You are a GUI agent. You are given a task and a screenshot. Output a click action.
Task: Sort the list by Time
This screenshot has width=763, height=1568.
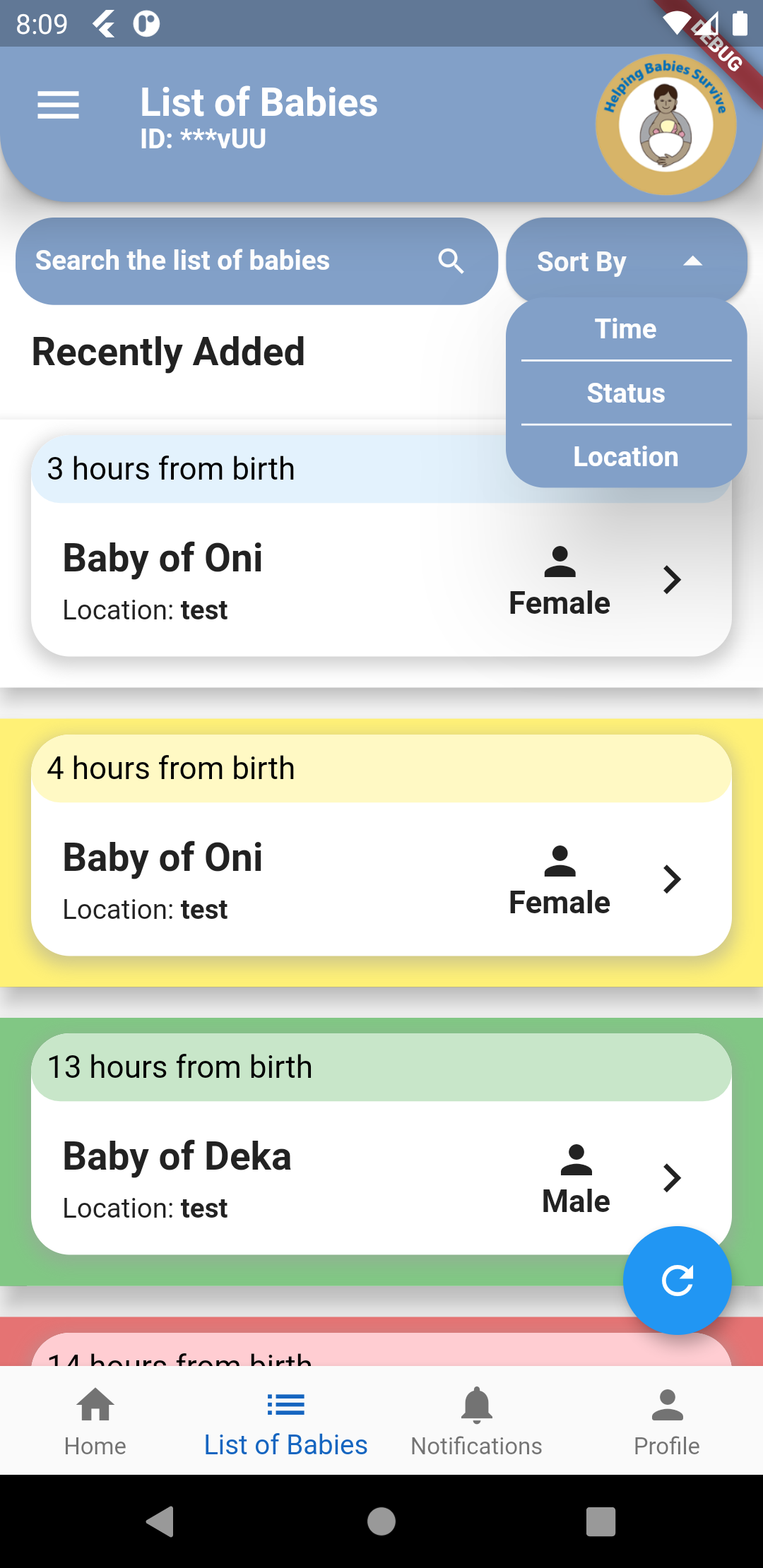(x=626, y=329)
